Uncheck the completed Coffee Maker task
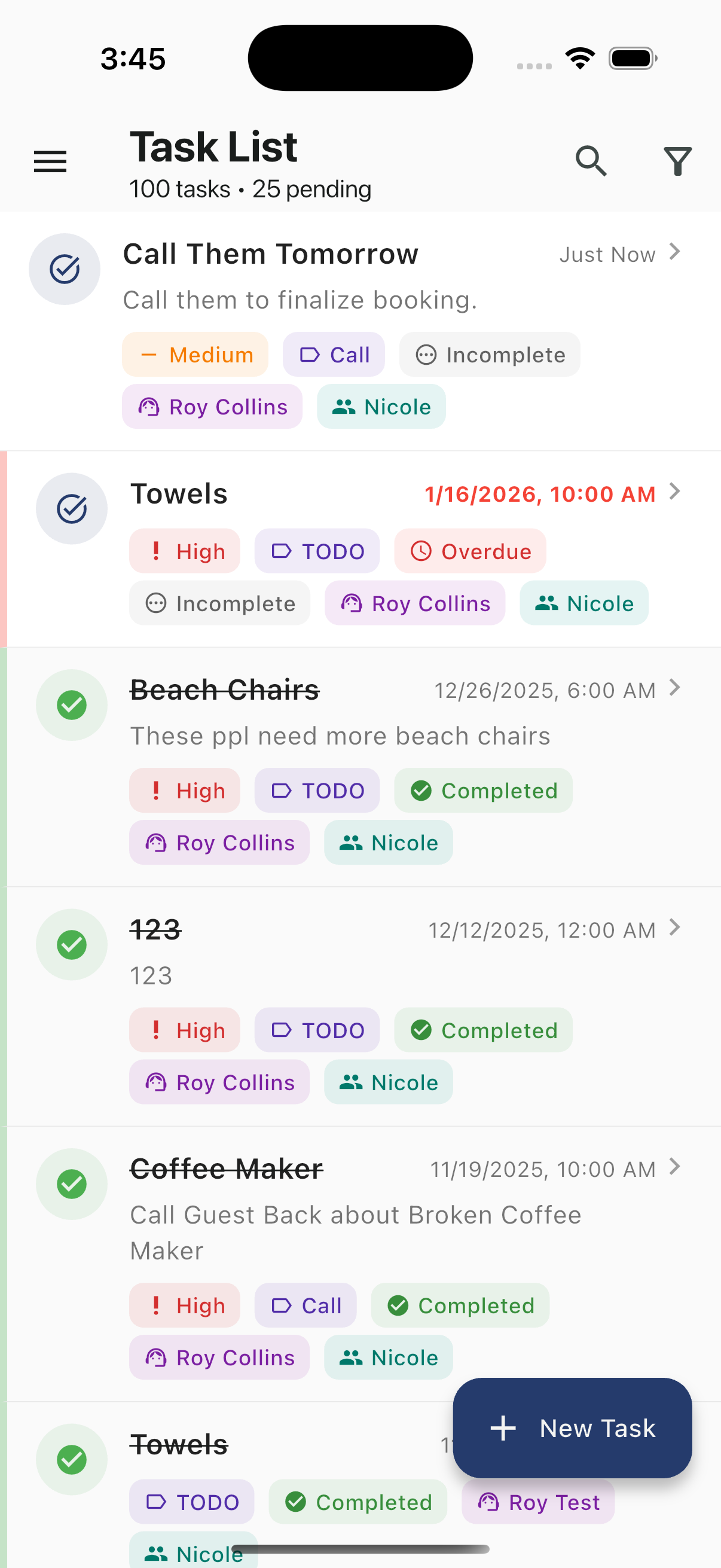 point(71,1184)
